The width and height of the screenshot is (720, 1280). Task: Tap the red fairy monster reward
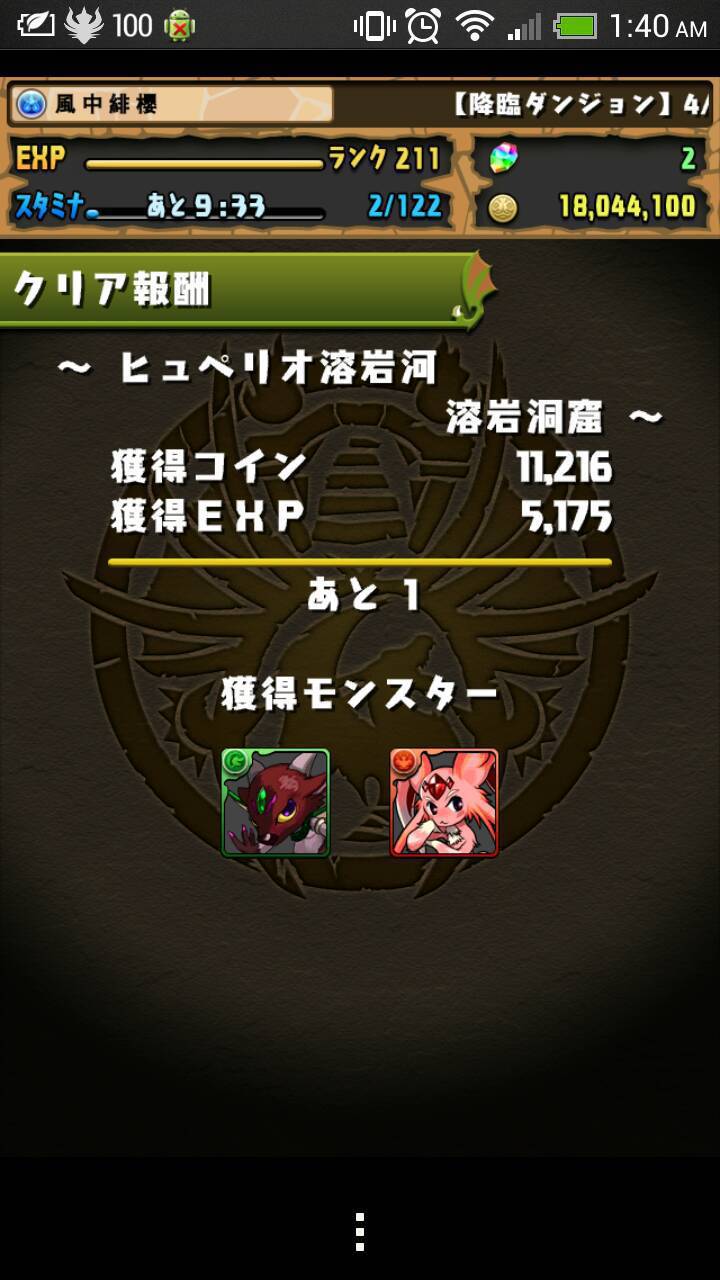(444, 803)
